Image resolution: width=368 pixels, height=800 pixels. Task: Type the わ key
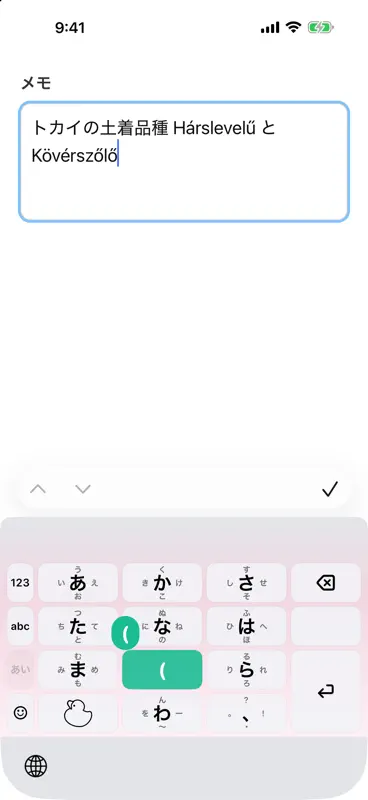point(162,713)
